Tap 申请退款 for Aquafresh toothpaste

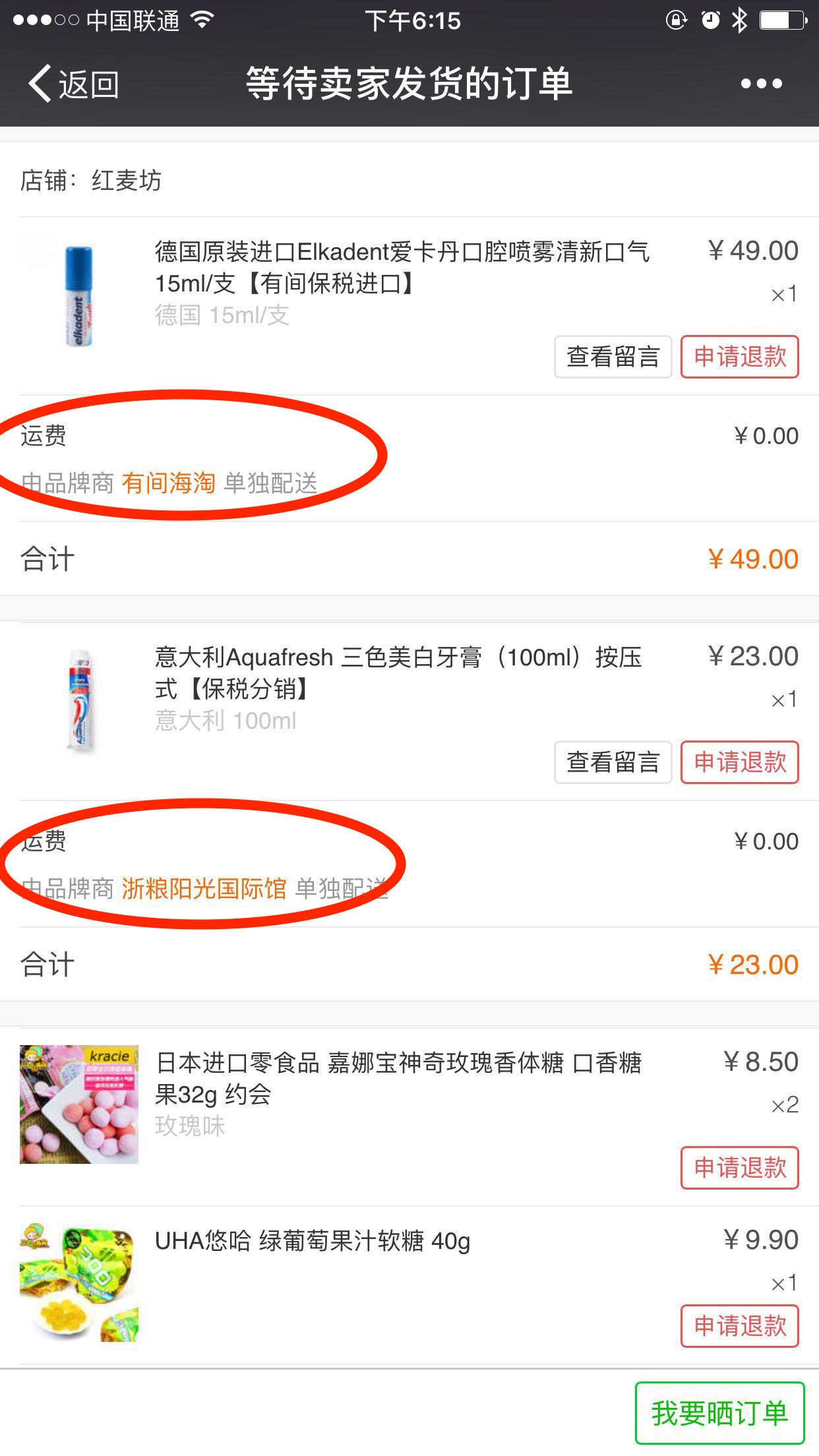point(739,762)
